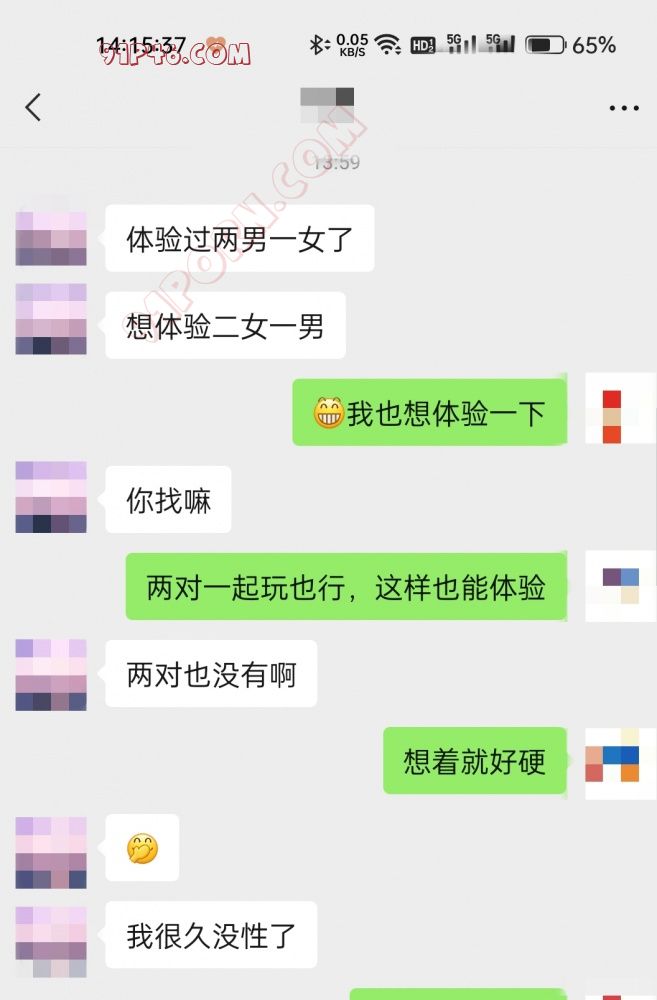The height and width of the screenshot is (1000, 657).
Task: Go back to the chat list
Action: coord(33,107)
